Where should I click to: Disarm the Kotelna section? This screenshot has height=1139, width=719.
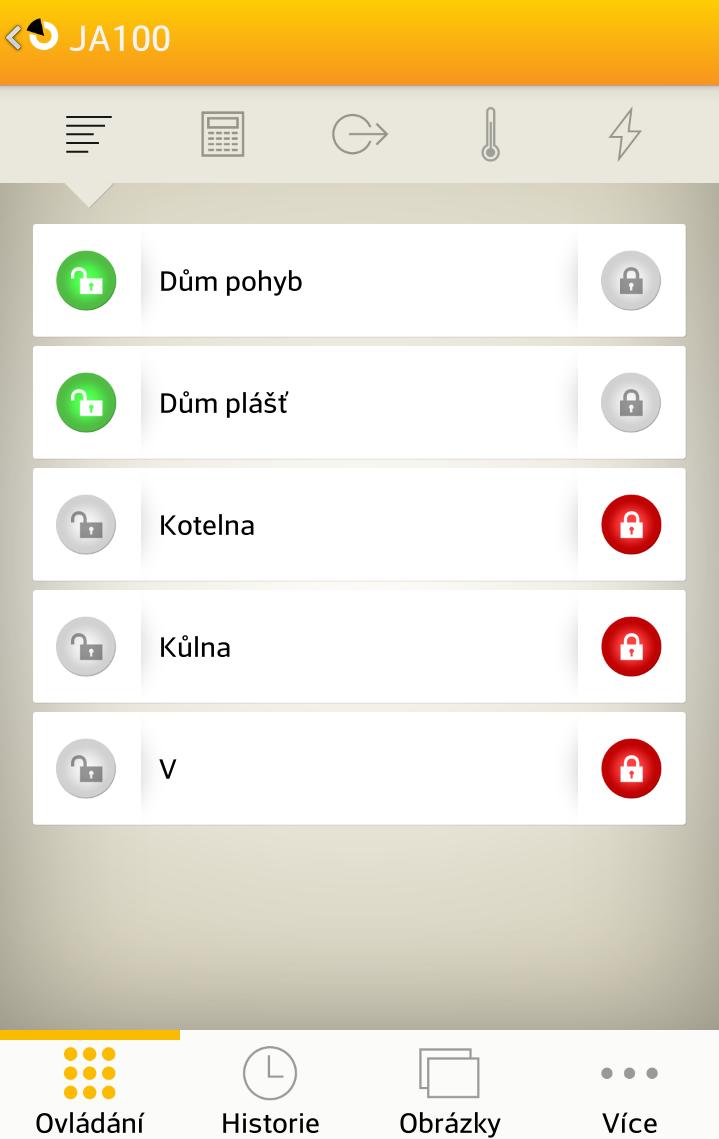point(86,525)
